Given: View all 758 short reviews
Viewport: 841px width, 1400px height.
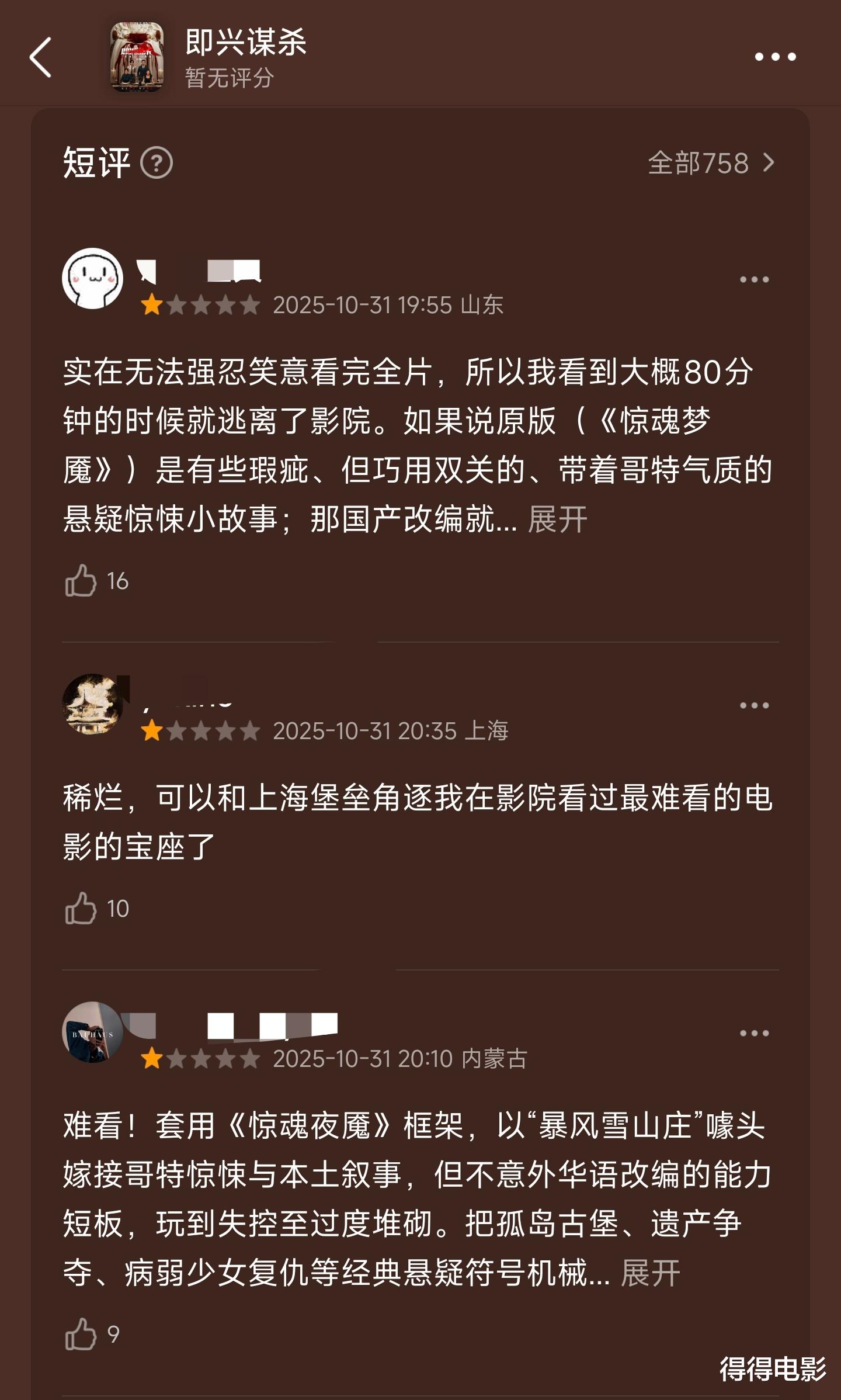Looking at the screenshot, I should 711,163.
